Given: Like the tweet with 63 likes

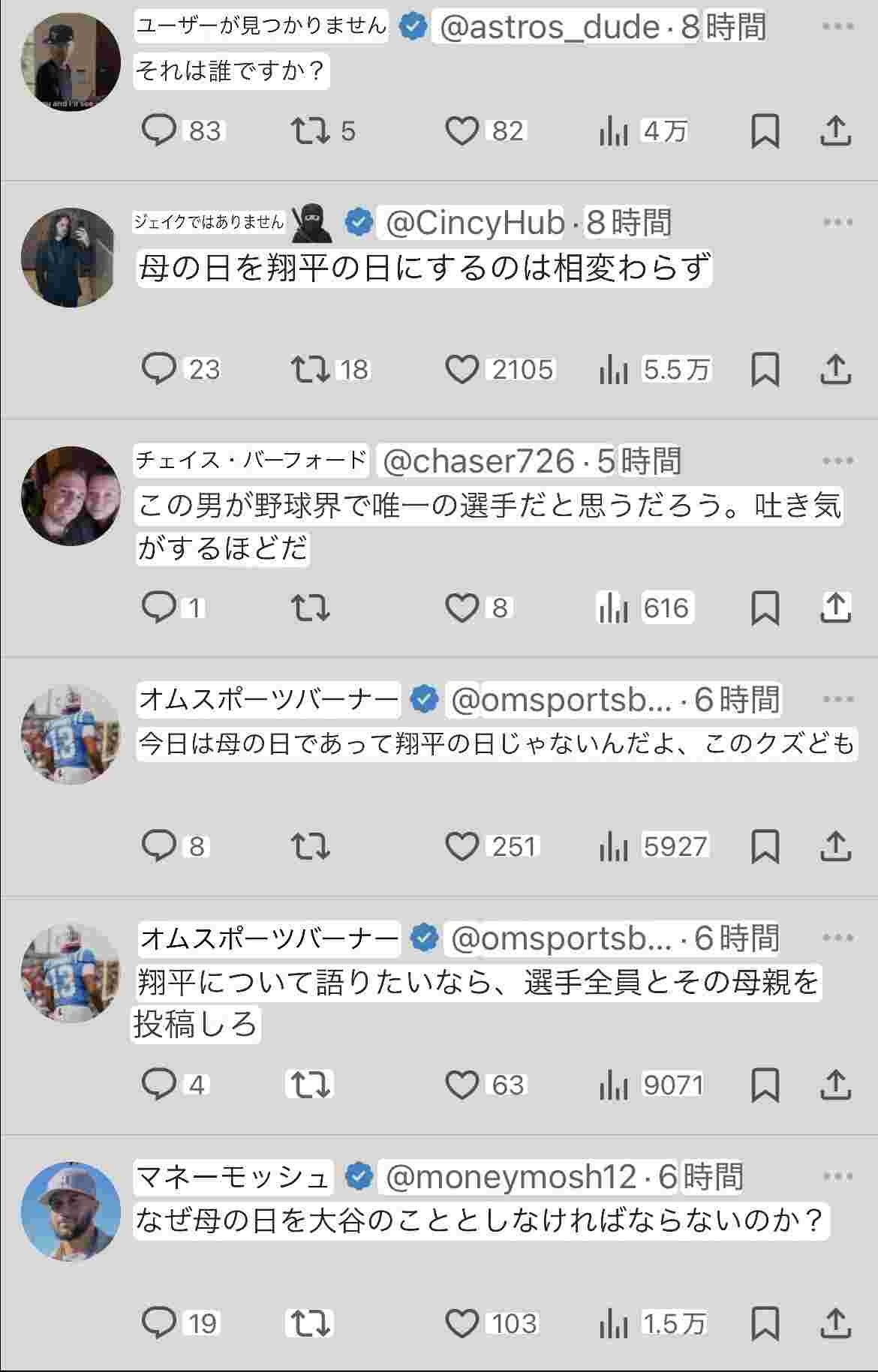Looking at the screenshot, I should [x=462, y=1085].
